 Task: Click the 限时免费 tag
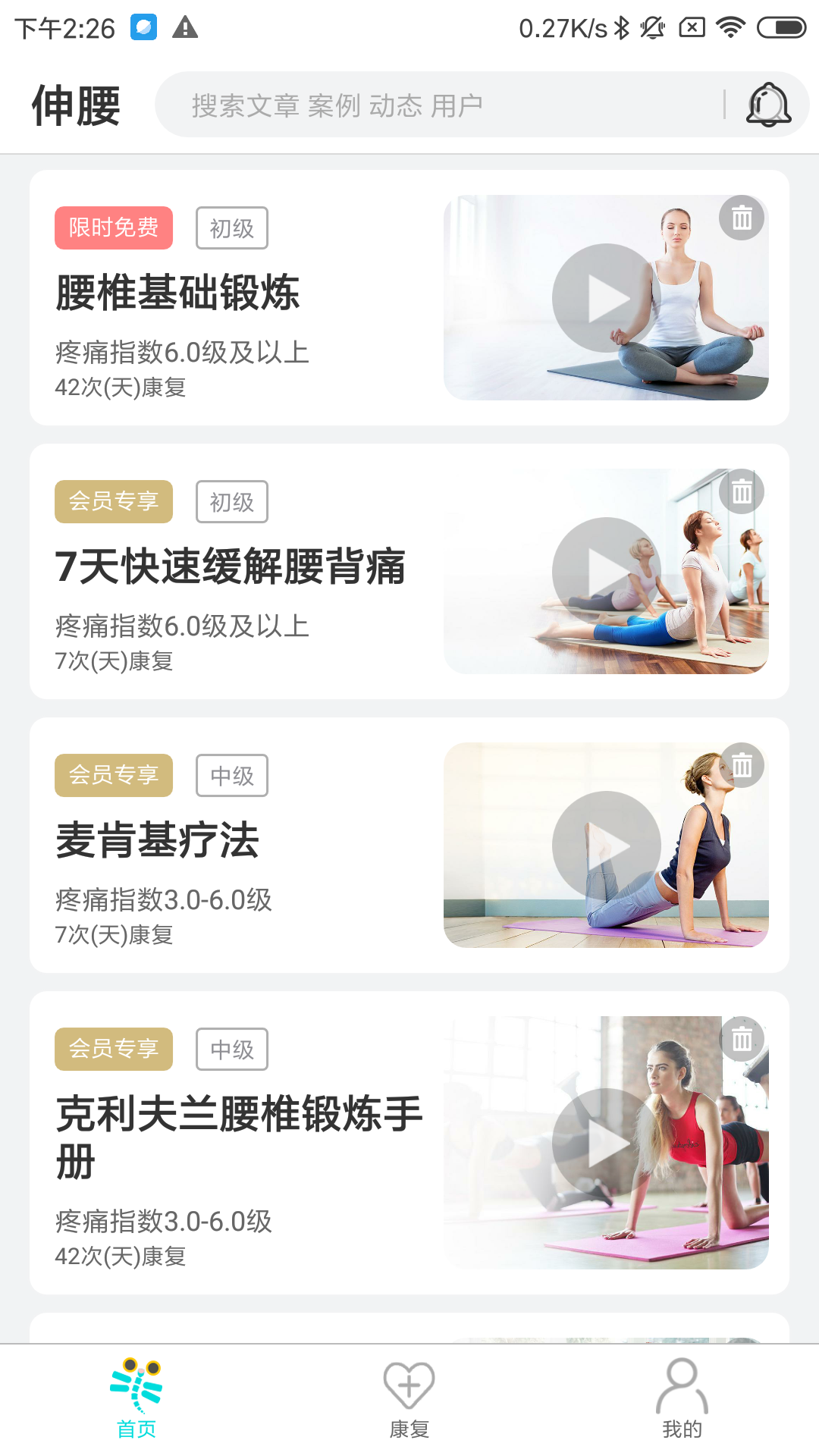(x=113, y=227)
